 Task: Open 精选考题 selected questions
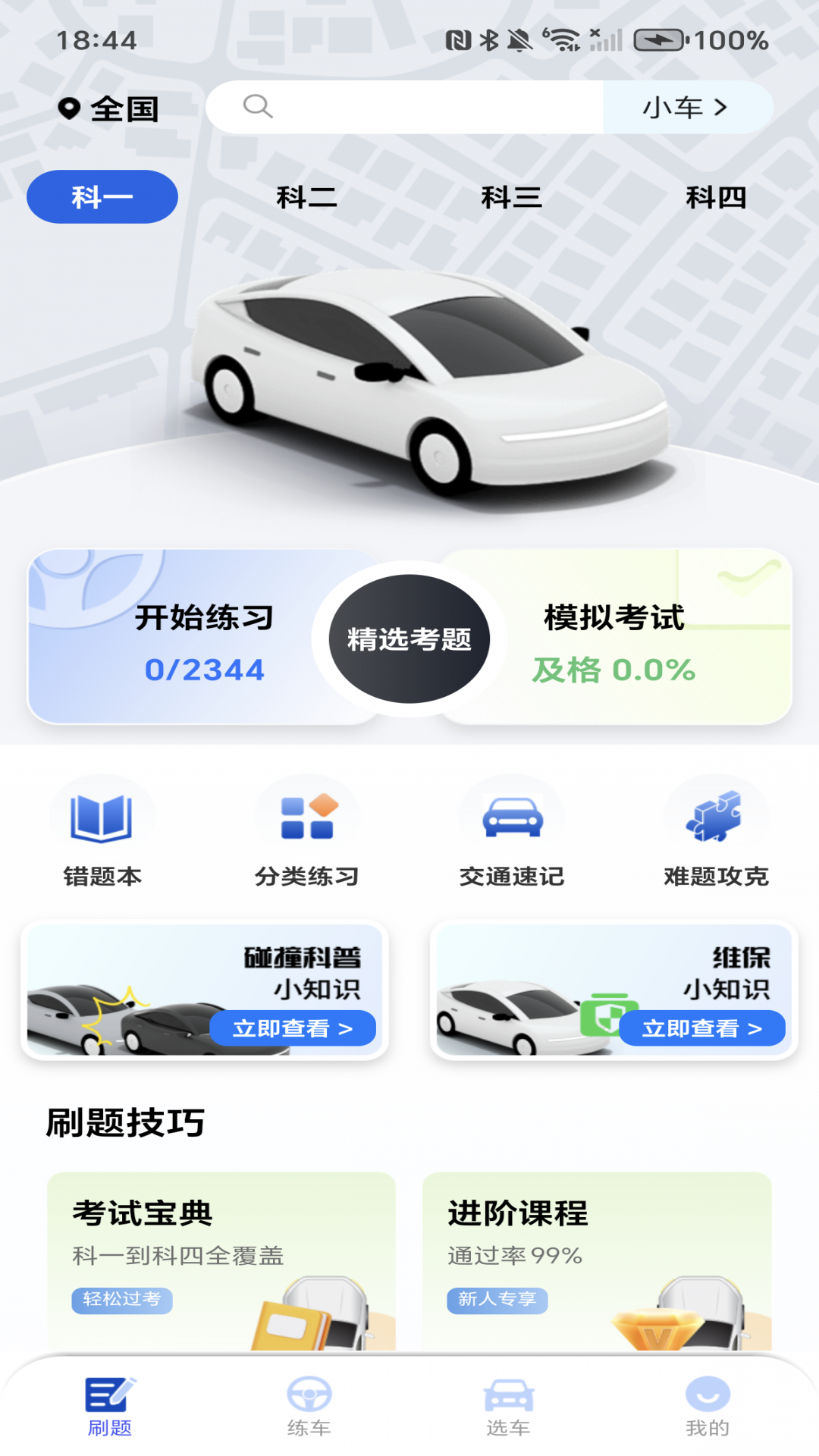pyautogui.click(x=409, y=639)
